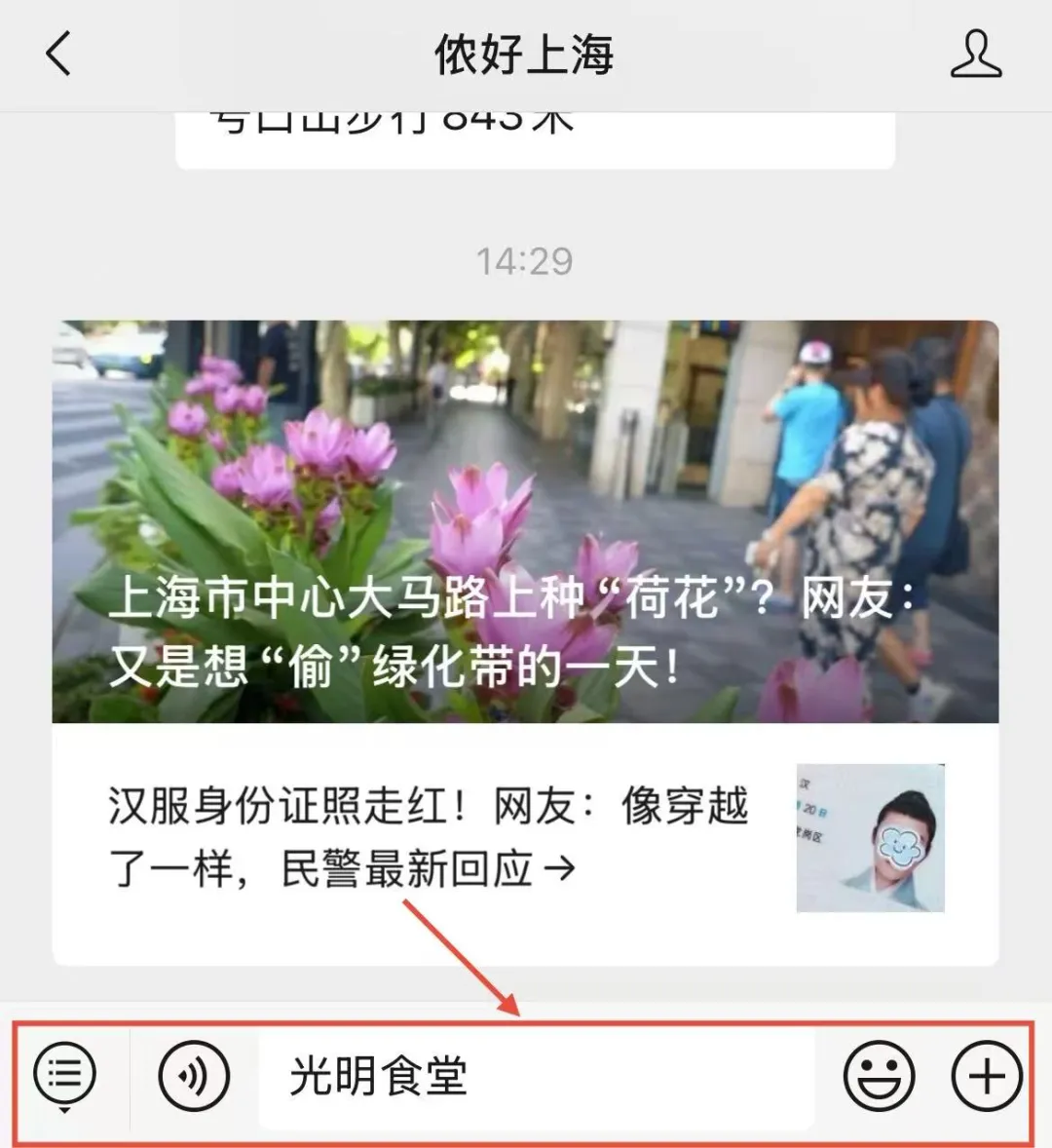Go back from 侬好上海 chat
Image resolution: width=1052 pixels, height=1148 pixels.
tap(59, 54)
